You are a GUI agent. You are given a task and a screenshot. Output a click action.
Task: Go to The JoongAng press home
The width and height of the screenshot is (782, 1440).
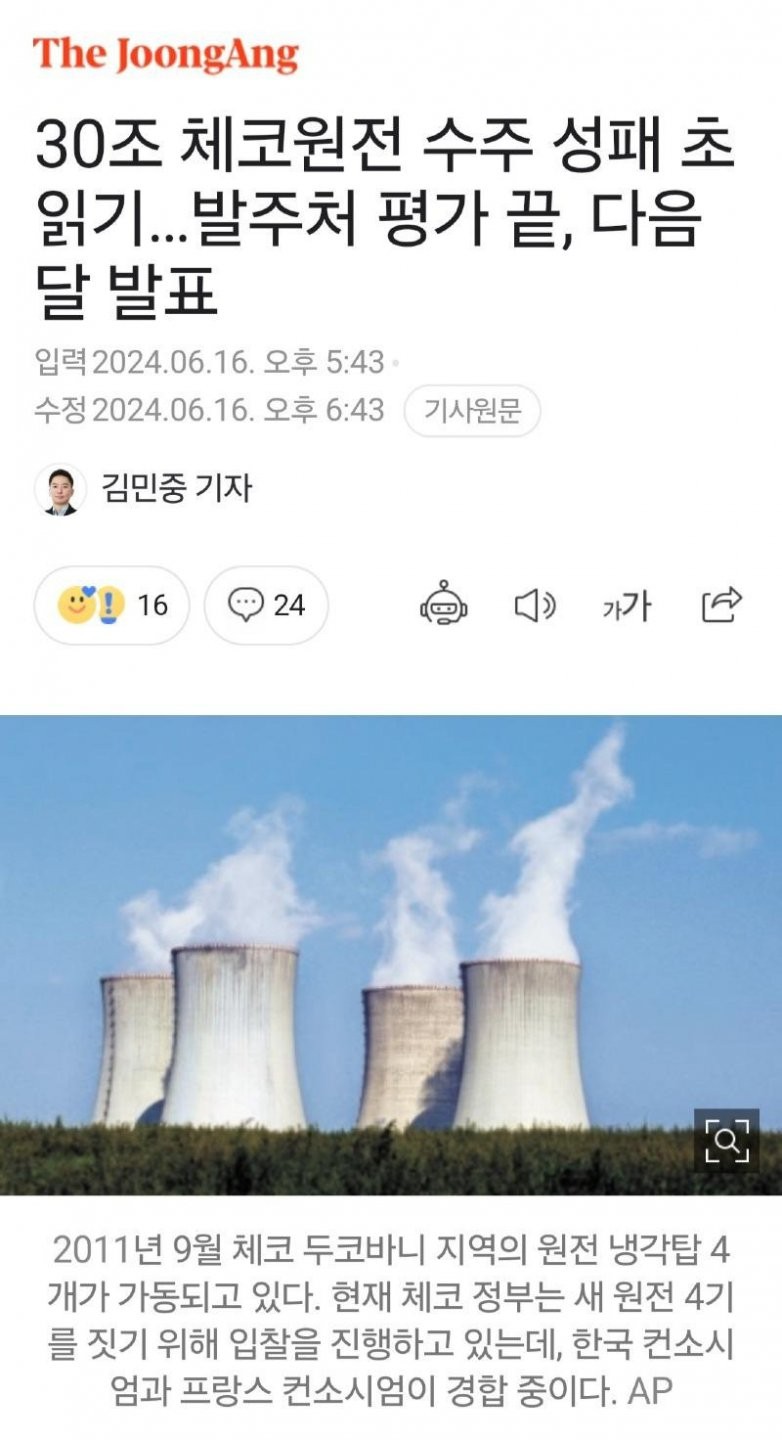(166, 54)
